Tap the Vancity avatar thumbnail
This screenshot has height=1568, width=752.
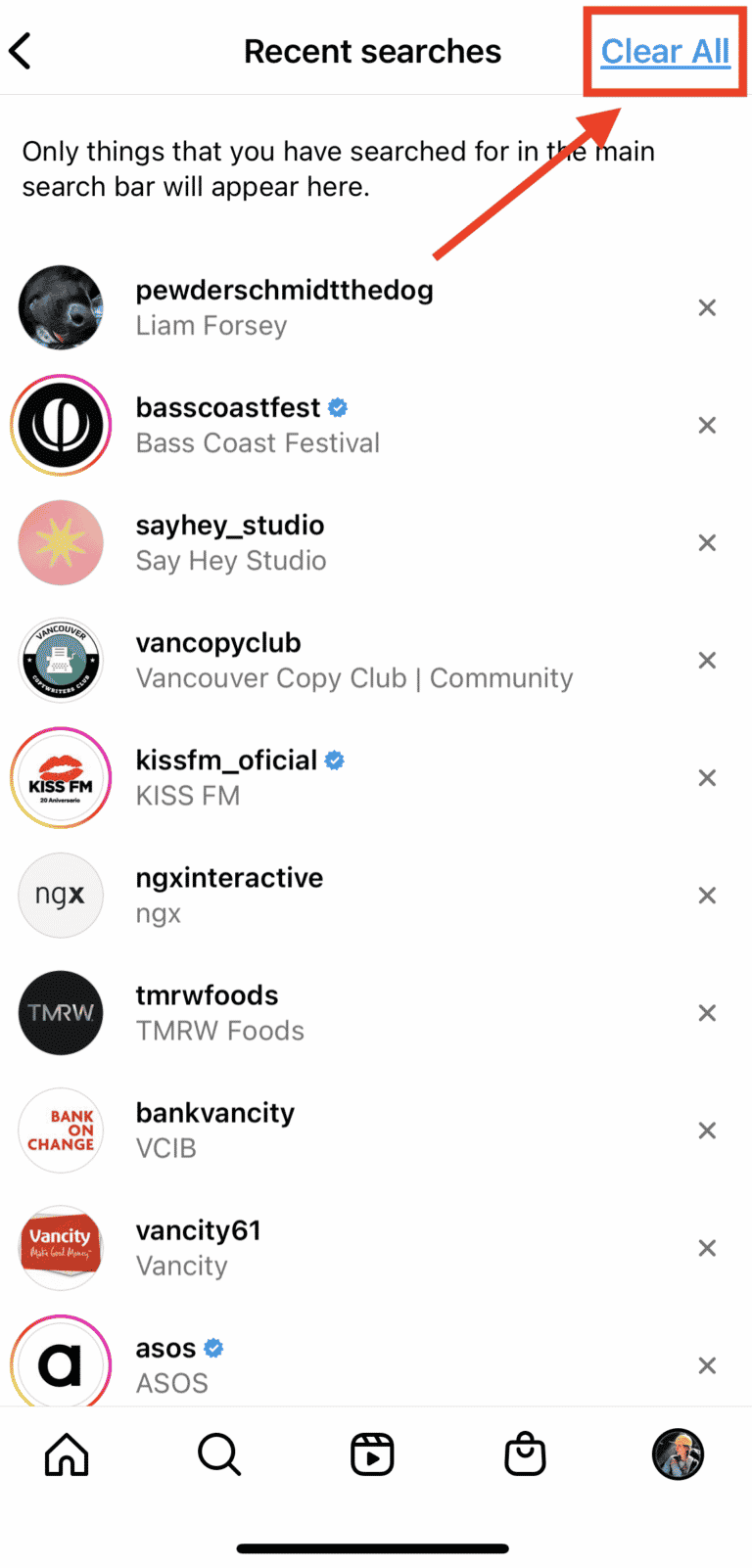61,1247
